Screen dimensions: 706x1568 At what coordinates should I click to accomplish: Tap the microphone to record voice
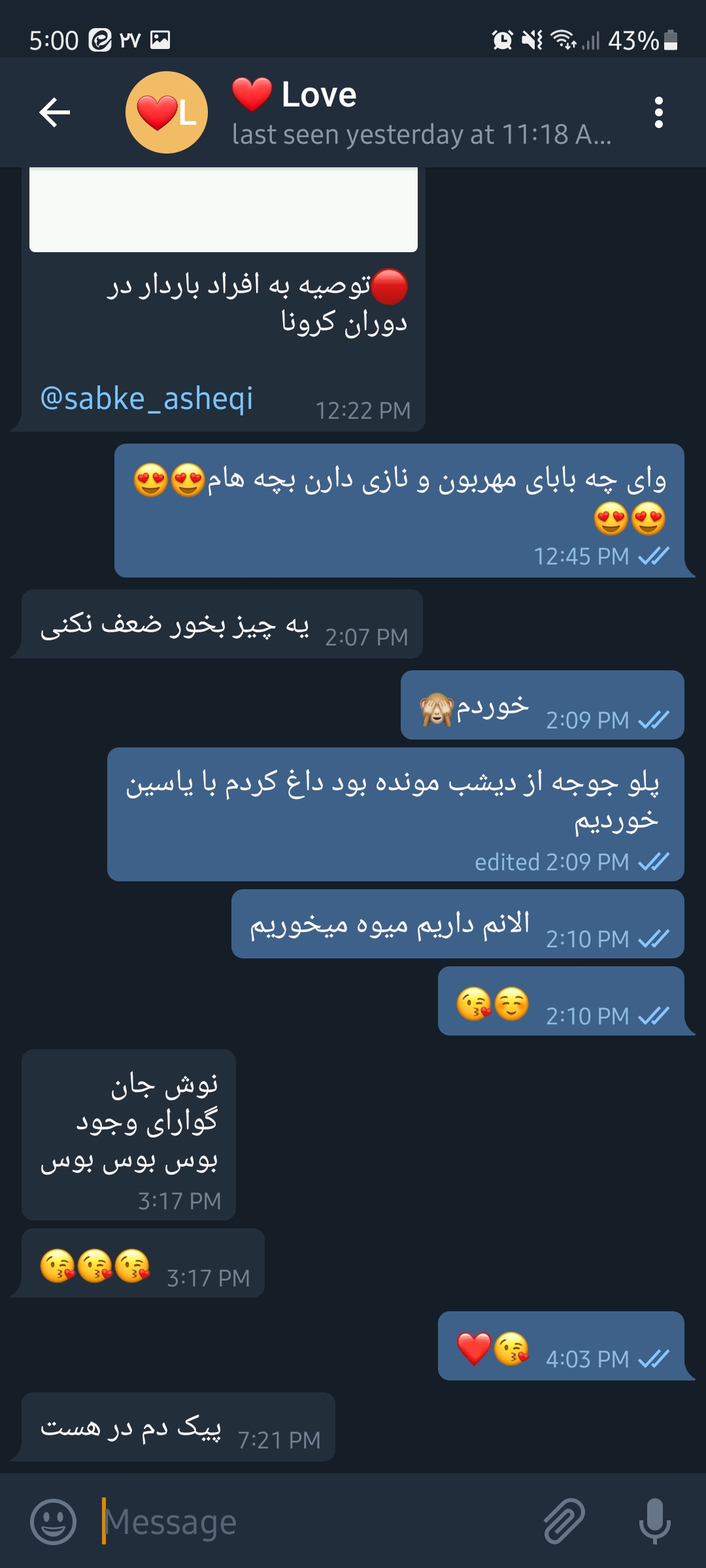(x=654, y=1521)
